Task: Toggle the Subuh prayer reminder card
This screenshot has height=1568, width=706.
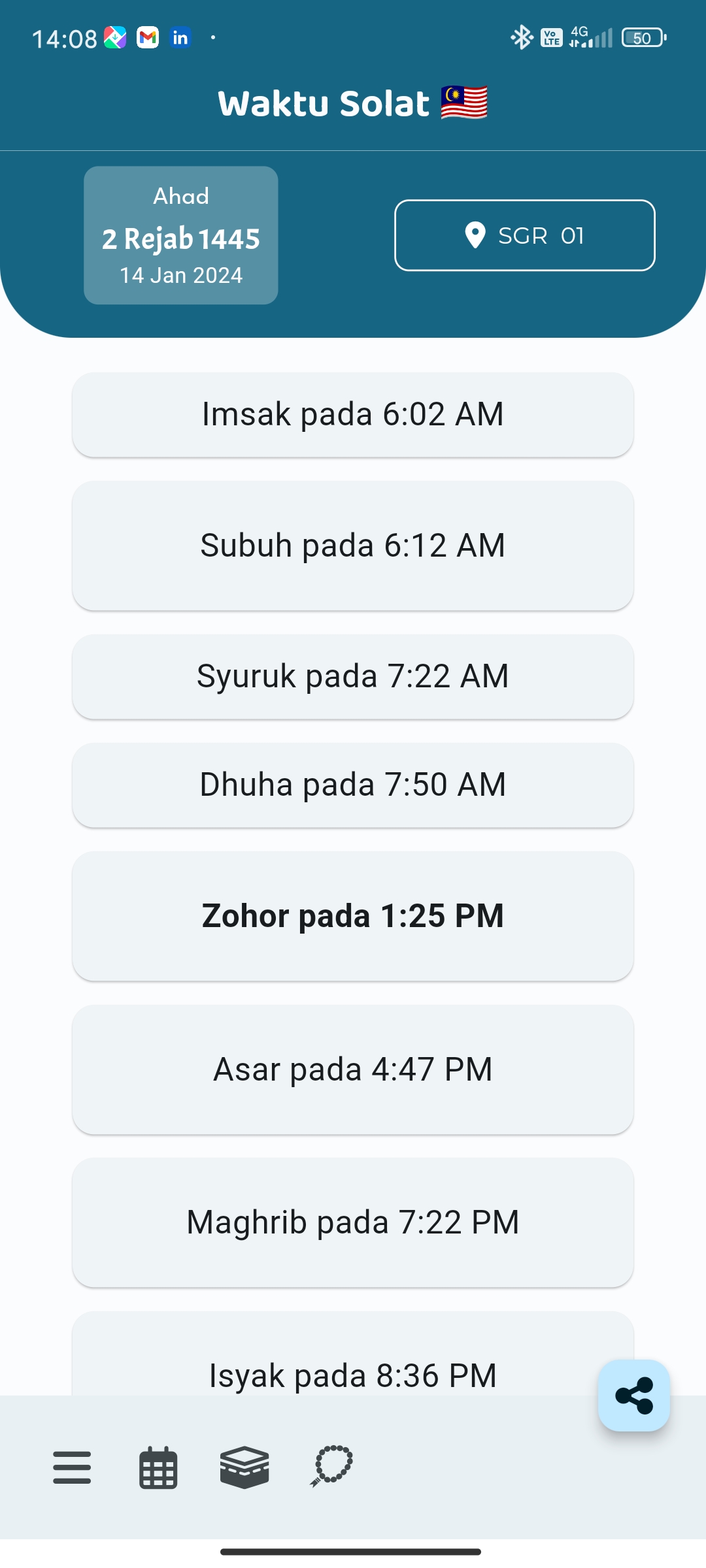Action: 353,545
